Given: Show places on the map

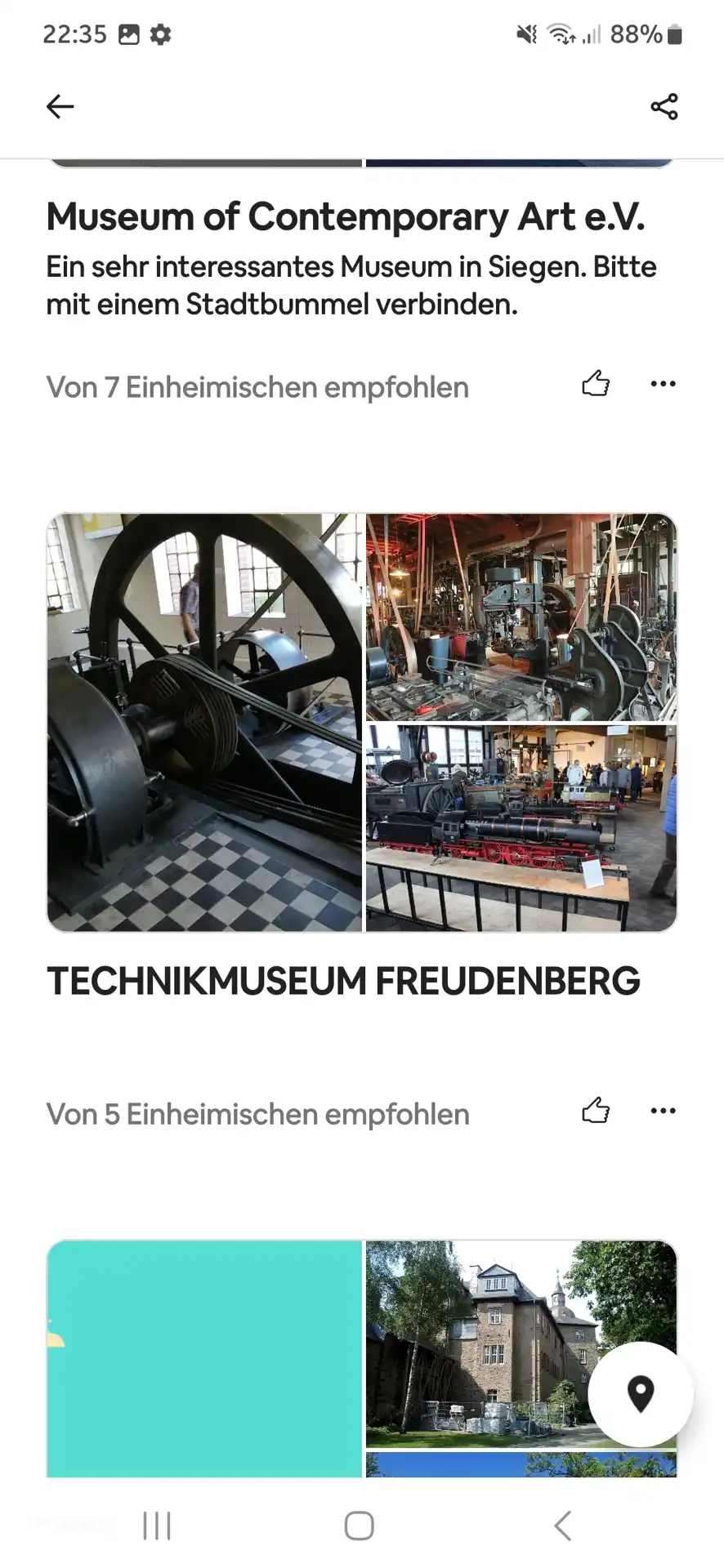Looking at the screenshot, I should 640,1393.
